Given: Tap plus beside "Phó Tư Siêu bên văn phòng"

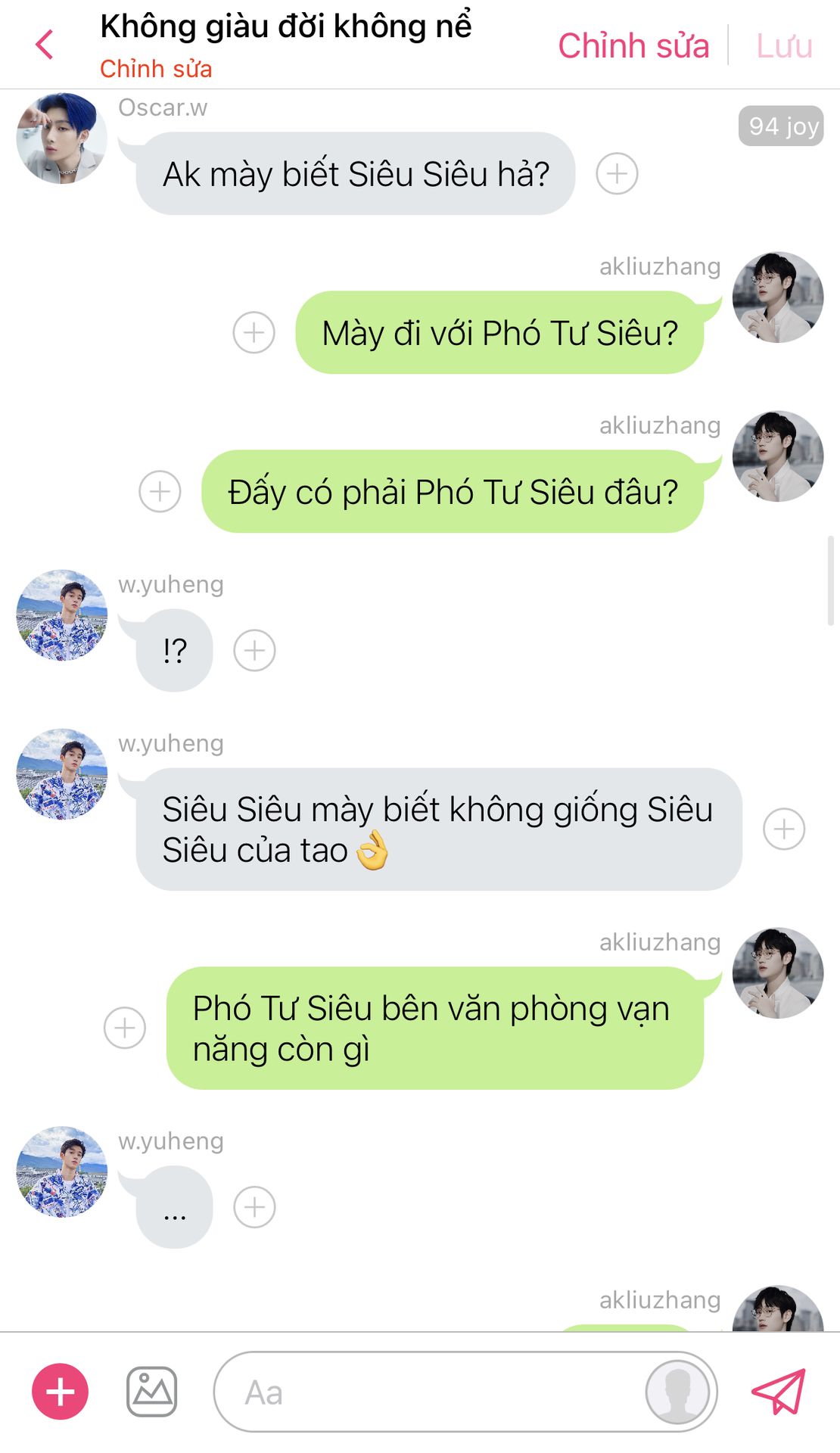Looking at the screenshot, I should point(125,1028).
